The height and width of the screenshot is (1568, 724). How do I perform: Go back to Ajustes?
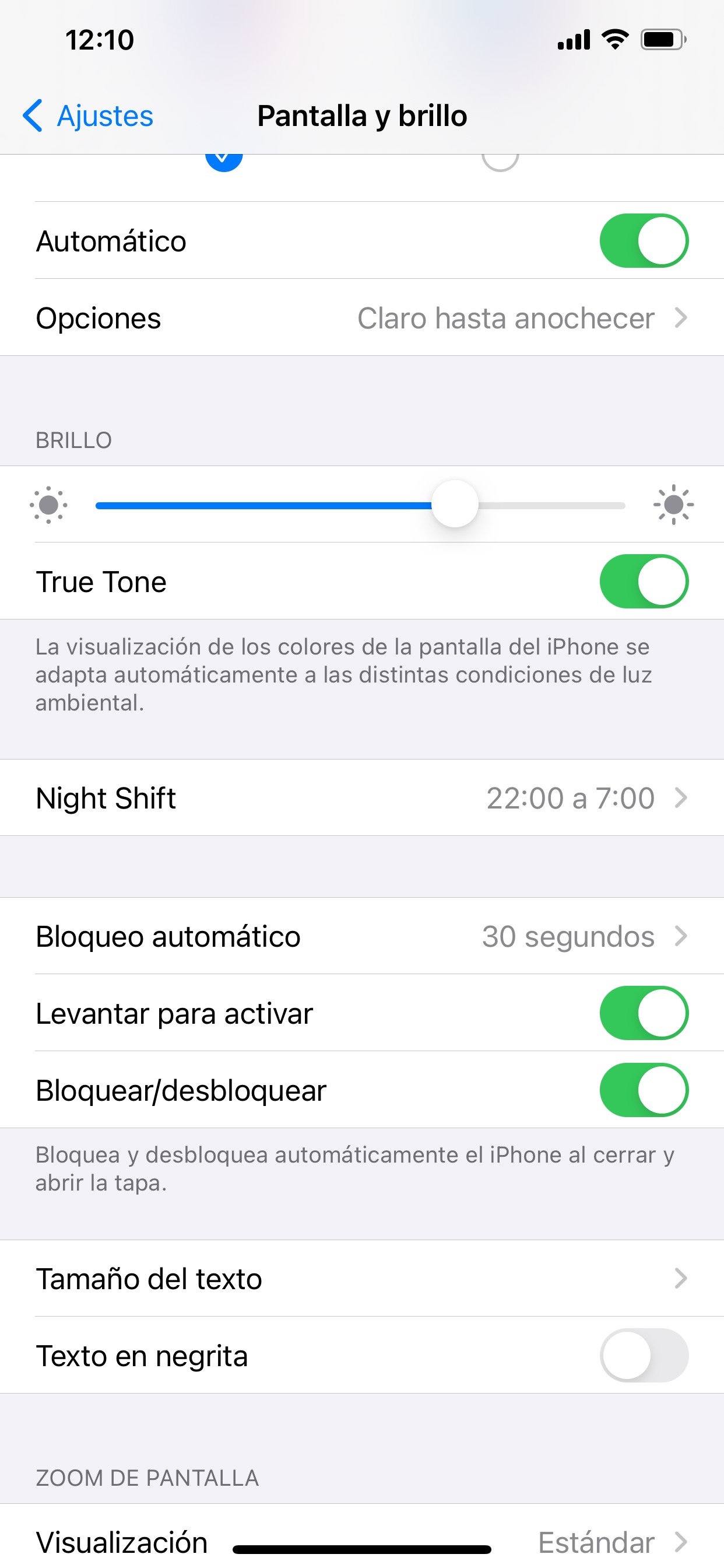[x=88, y=116]
